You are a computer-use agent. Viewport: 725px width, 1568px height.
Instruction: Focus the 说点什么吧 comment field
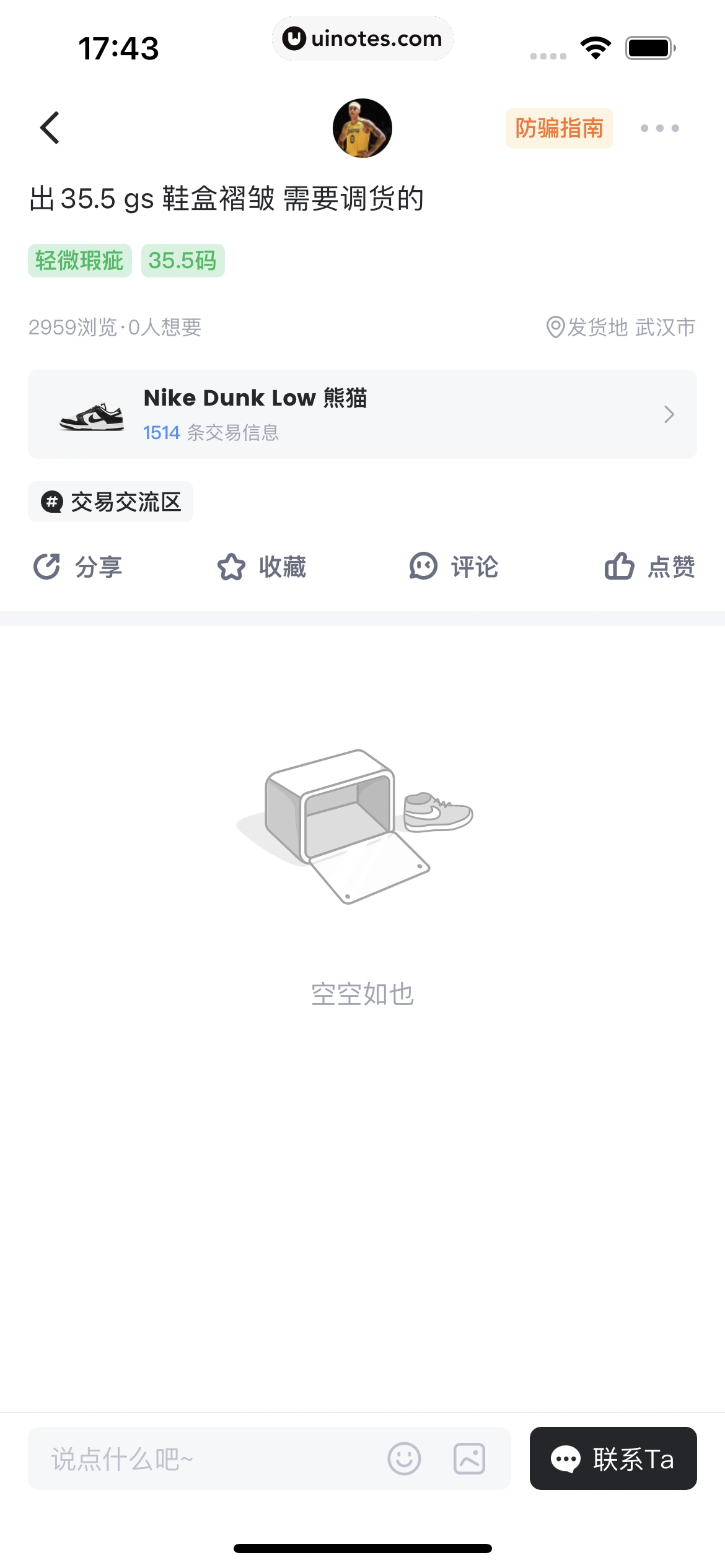pyautogui.click(x=204, y=1459)
